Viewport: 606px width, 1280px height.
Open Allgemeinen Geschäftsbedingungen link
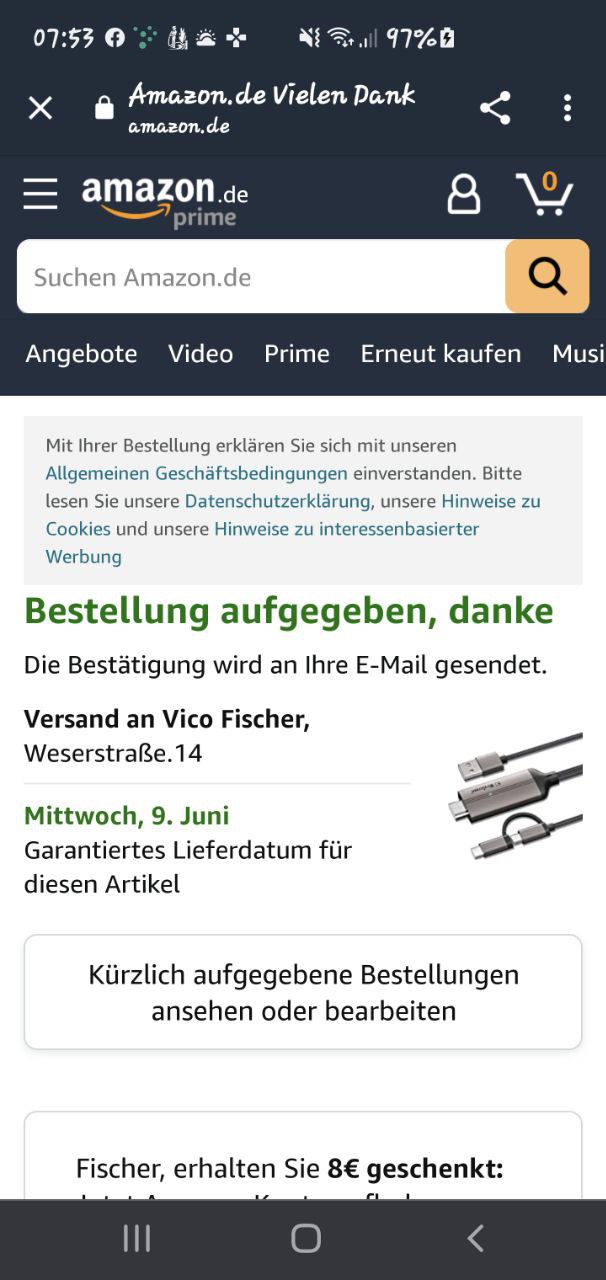coord(196,473)
